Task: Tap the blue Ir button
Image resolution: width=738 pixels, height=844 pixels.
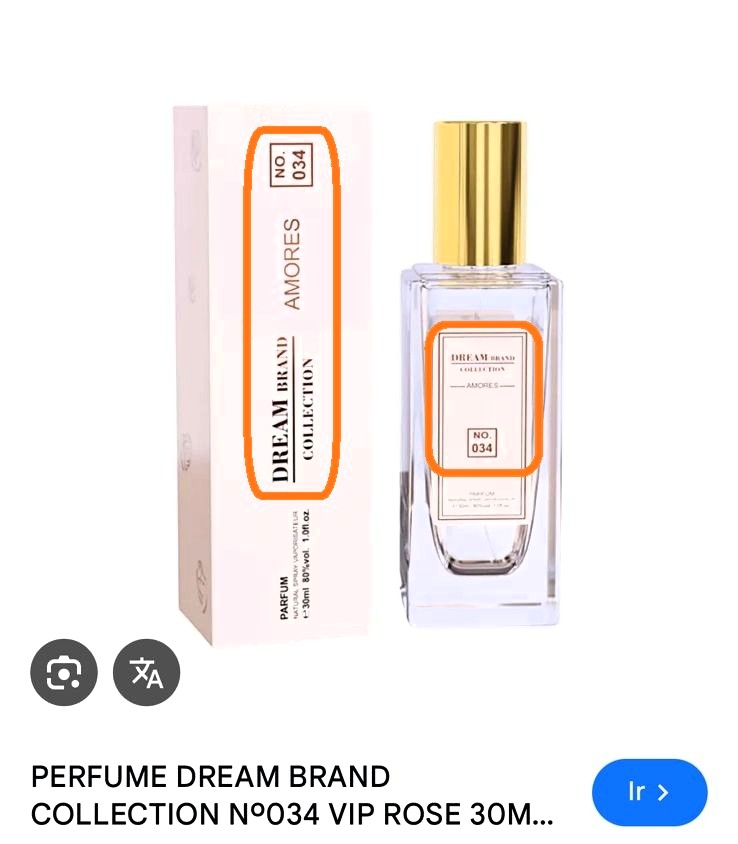Action: pos(649,792)
